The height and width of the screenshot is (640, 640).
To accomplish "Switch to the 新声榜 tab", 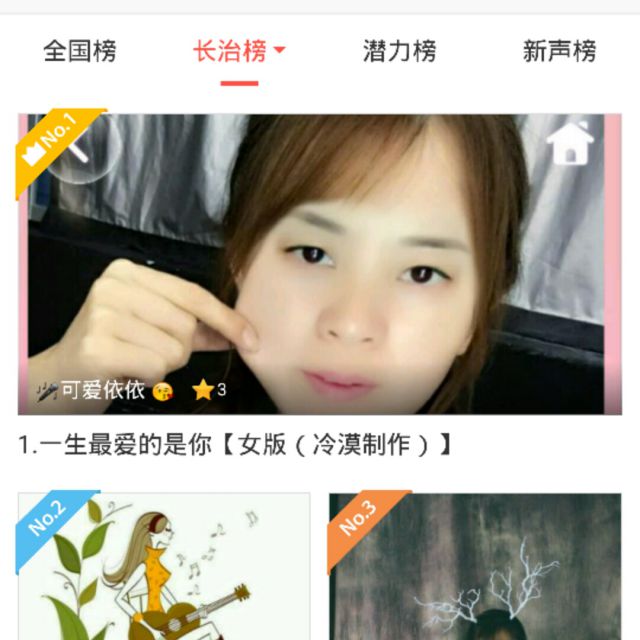I will coord(559,51).
